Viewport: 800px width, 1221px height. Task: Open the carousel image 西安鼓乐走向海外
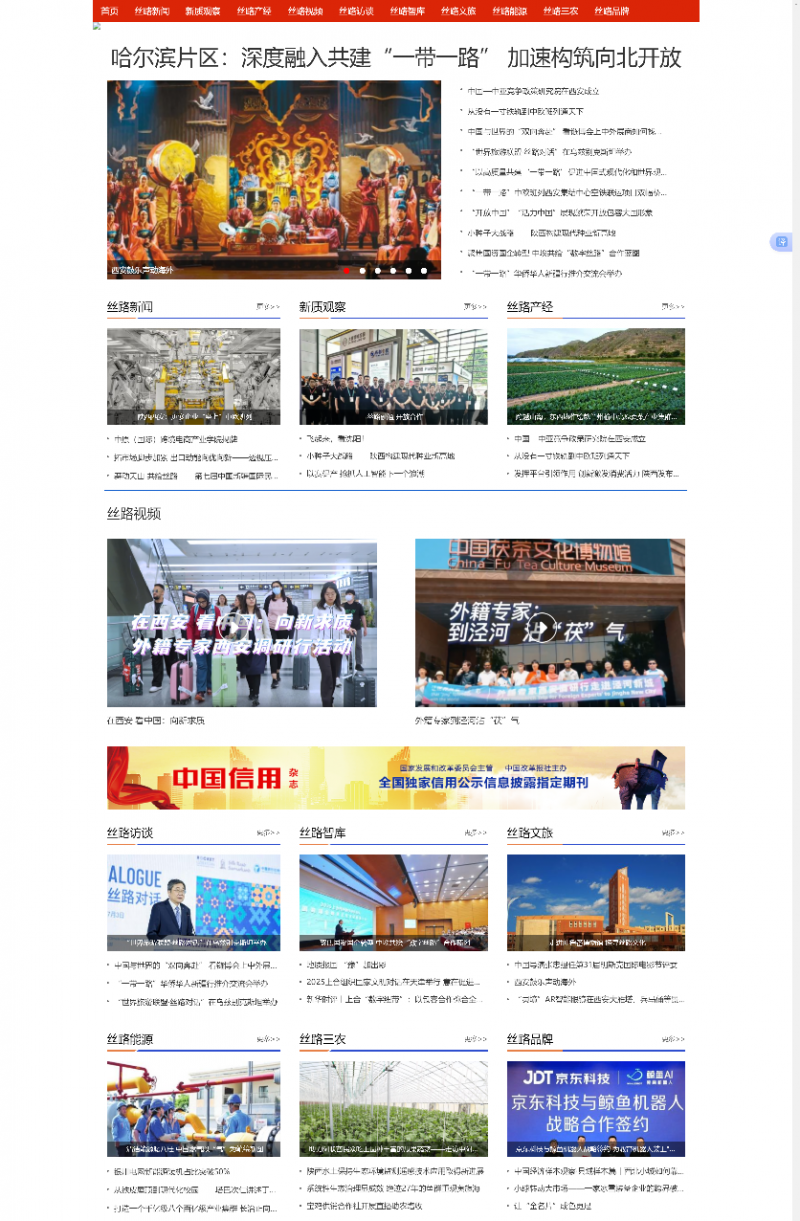[x=274, y=178]
